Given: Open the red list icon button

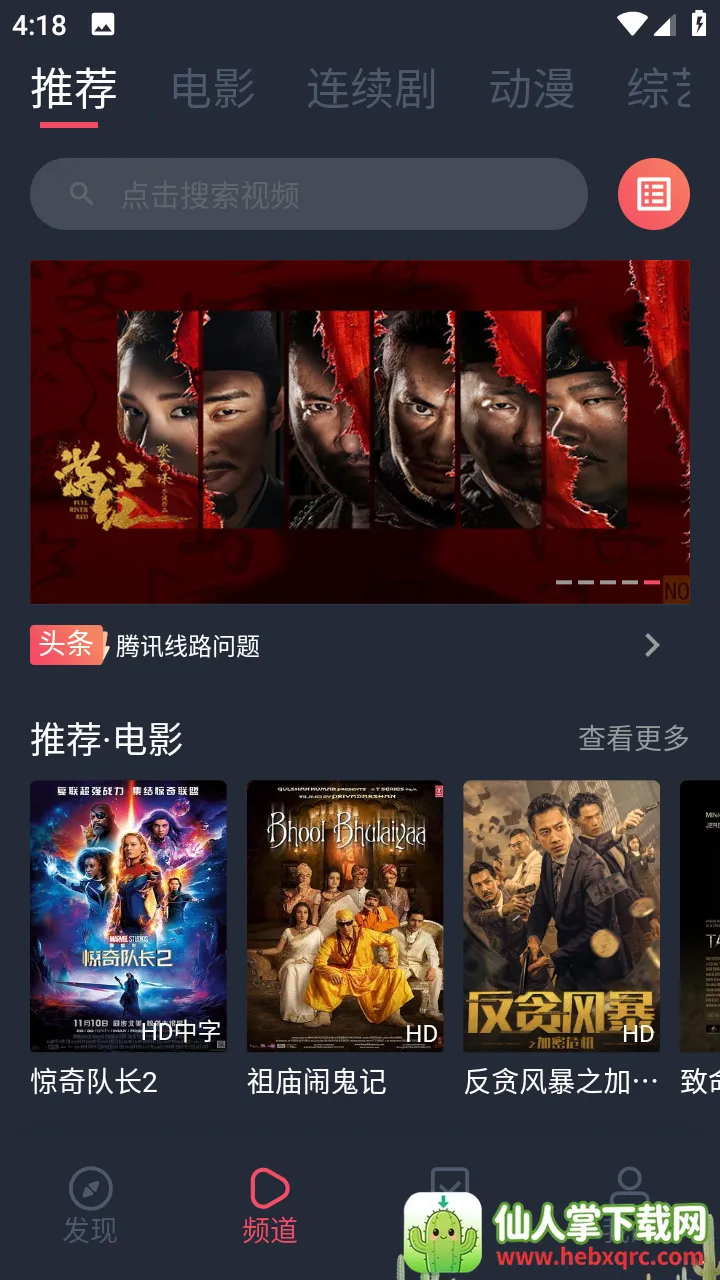Looking at the screenshot, I should coord(653,194).
